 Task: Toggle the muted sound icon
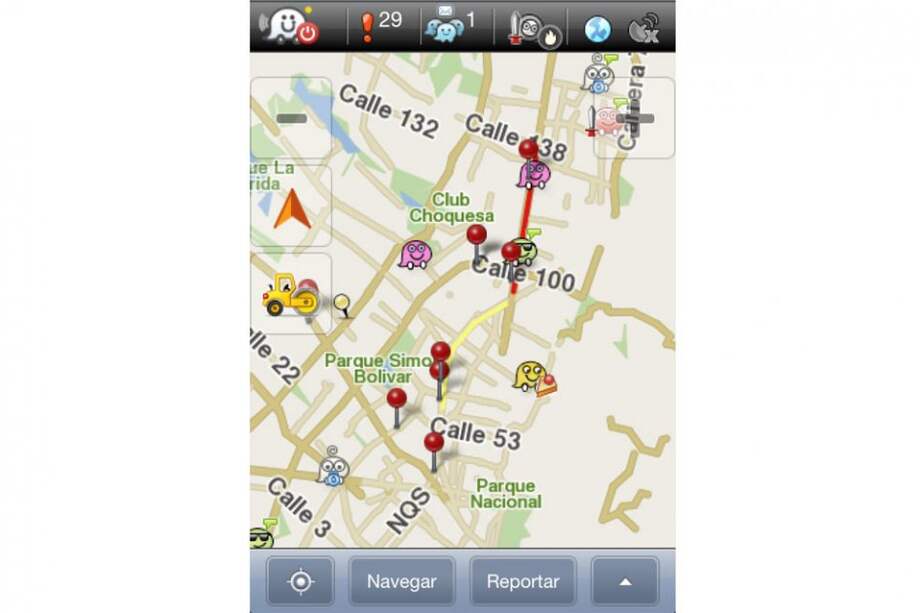[643, 28]
